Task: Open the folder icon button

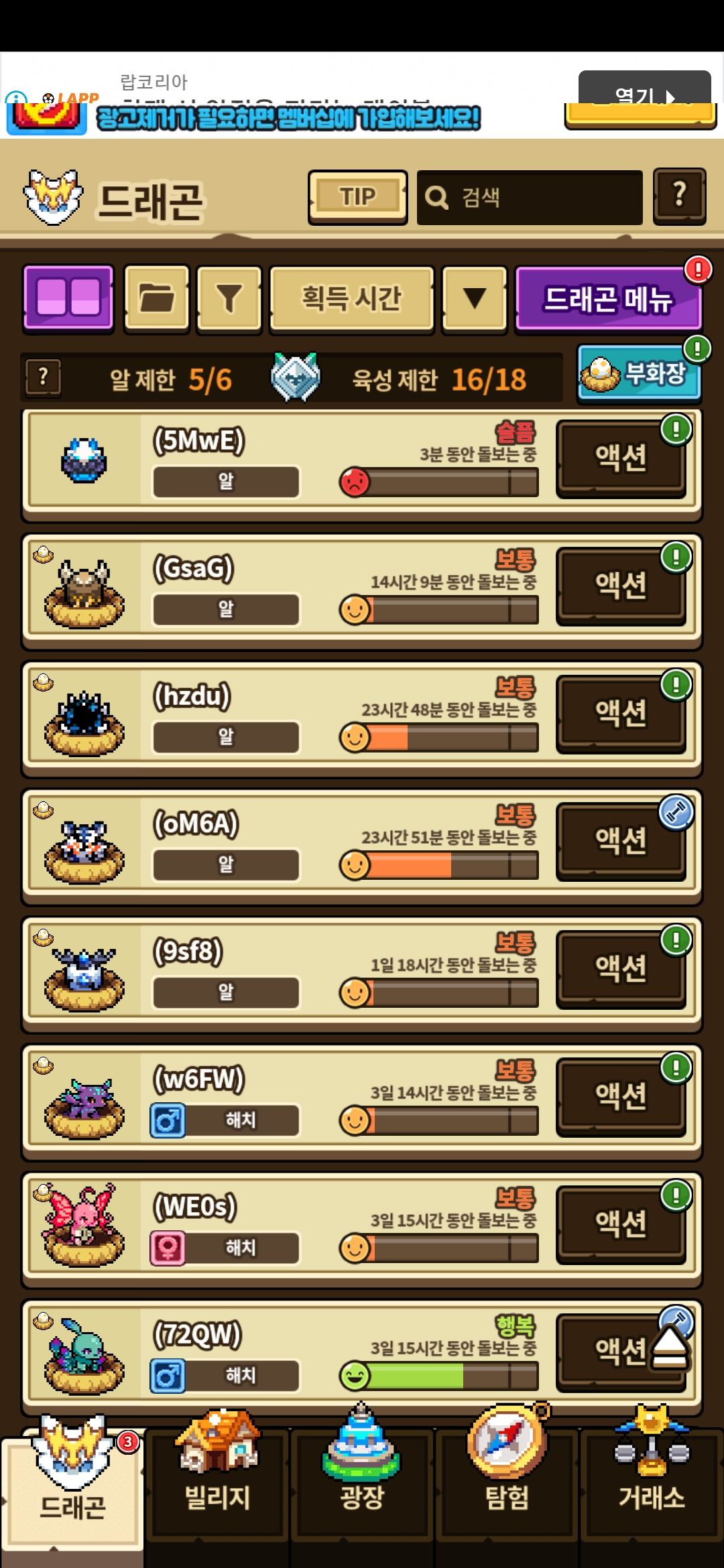Action: (157, 298)
